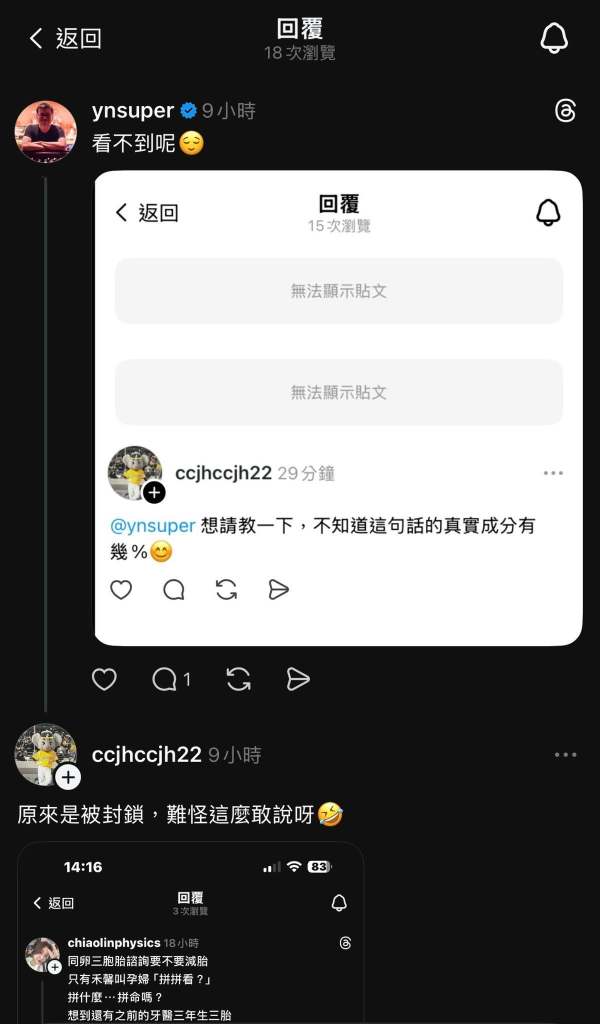Like ynsuper's reply

pyautogui.click(x=104, y=680)
